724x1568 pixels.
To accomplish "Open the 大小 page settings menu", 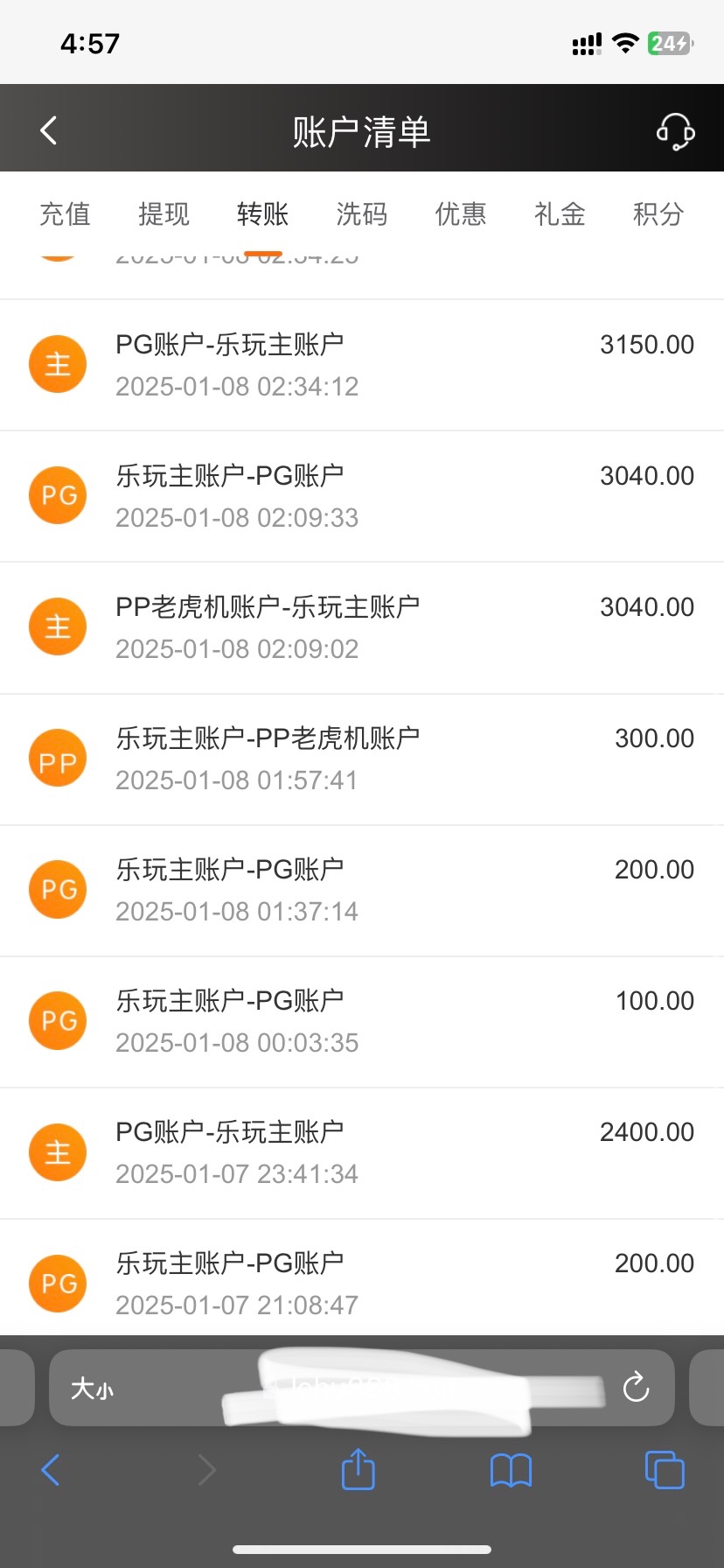I will pyautogui.click(x=92, y=1389).
